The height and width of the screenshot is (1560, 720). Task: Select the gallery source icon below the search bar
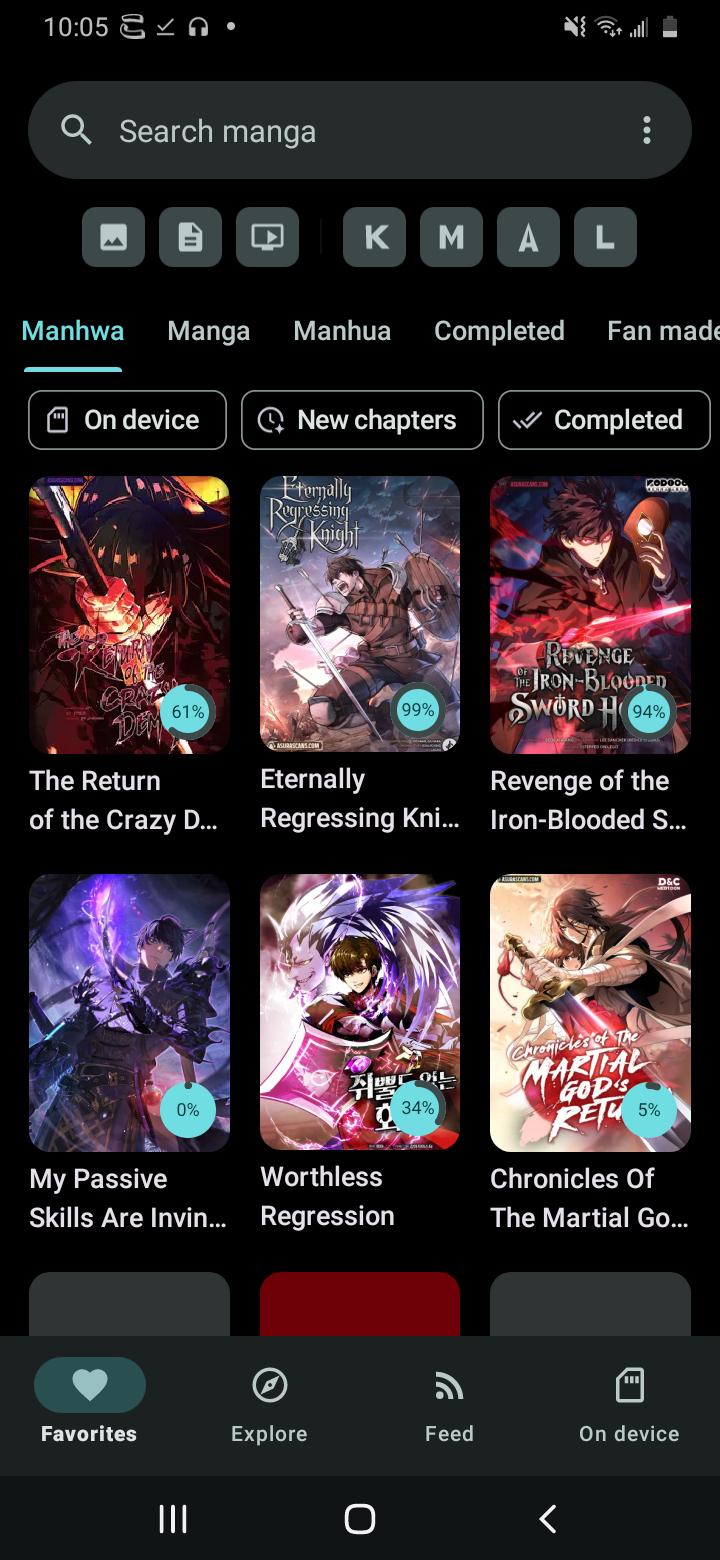click(112, 237)
